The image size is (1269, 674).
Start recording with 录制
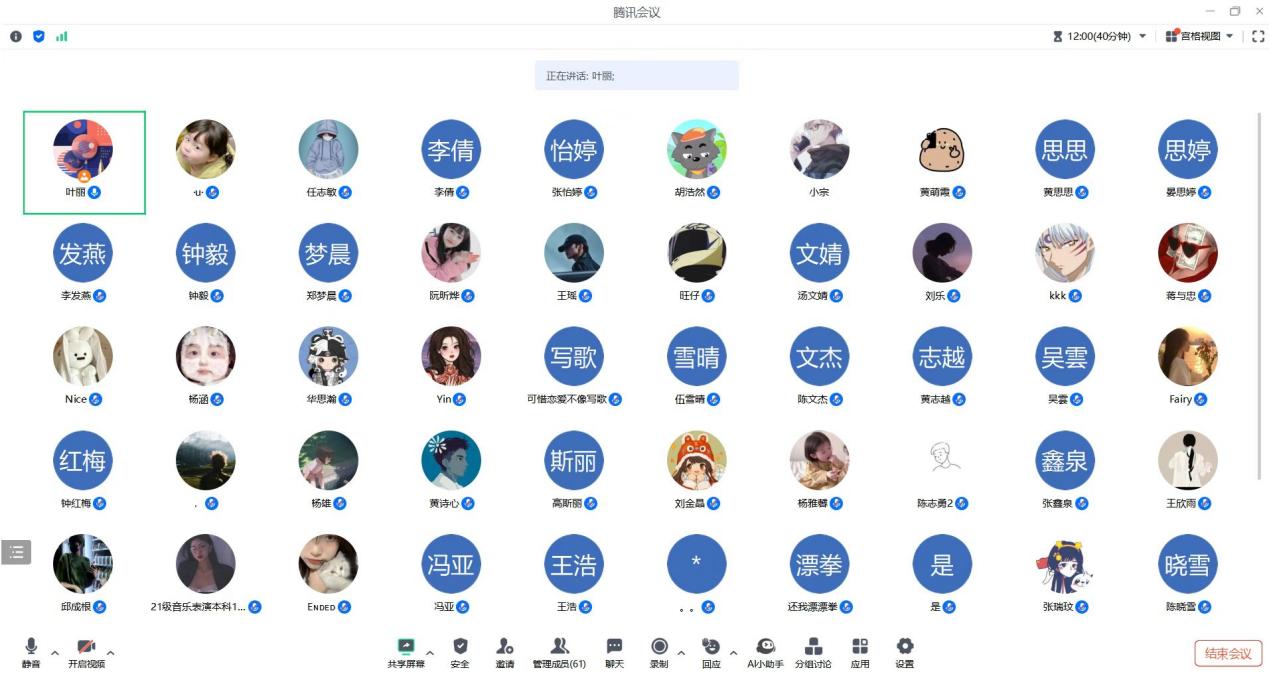coord(659,652)
